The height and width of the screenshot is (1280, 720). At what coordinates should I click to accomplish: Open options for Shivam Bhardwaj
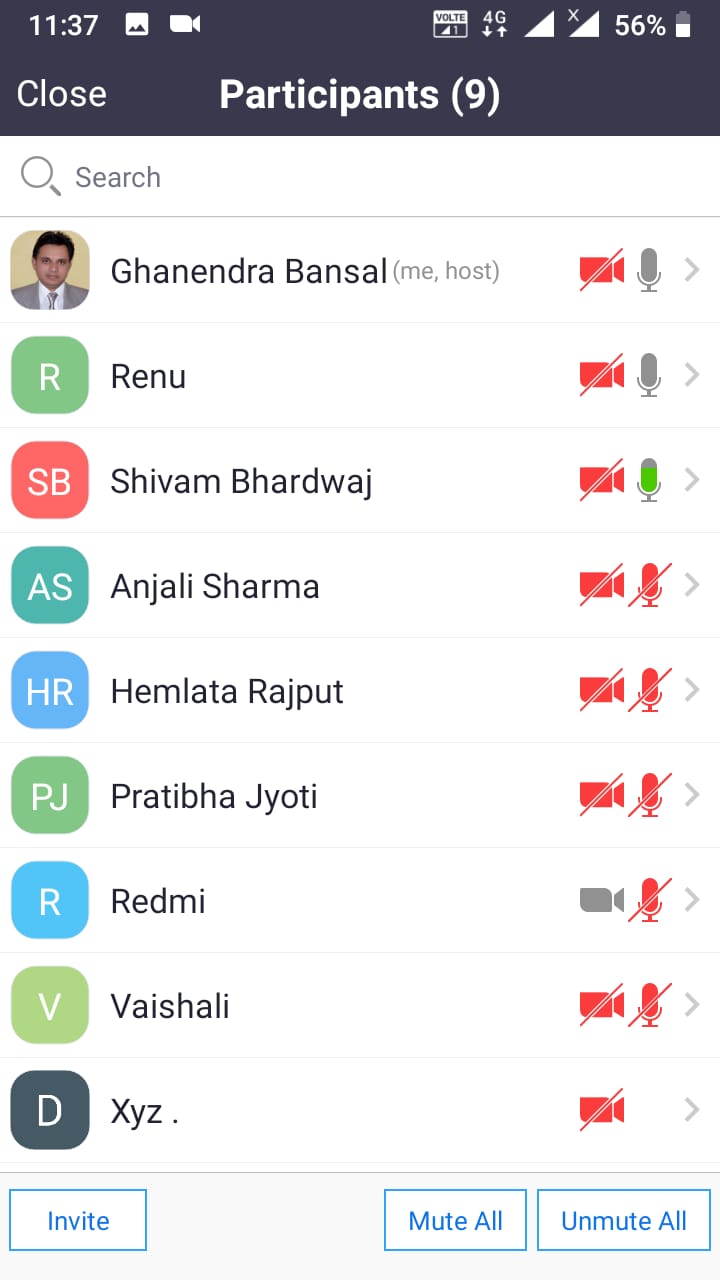(360, 480)
